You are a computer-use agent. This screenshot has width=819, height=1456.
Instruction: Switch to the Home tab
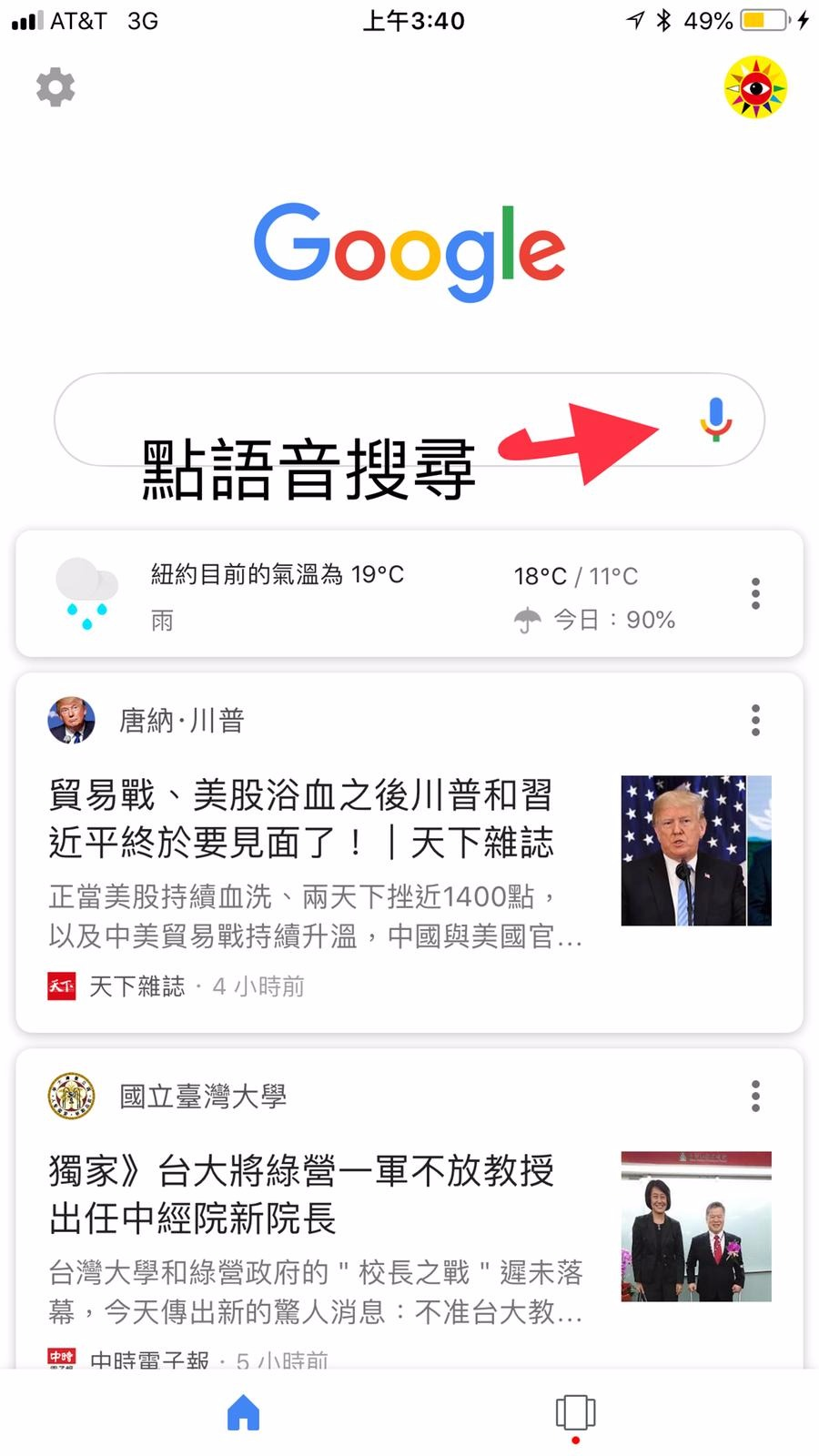click(243, 1413)
